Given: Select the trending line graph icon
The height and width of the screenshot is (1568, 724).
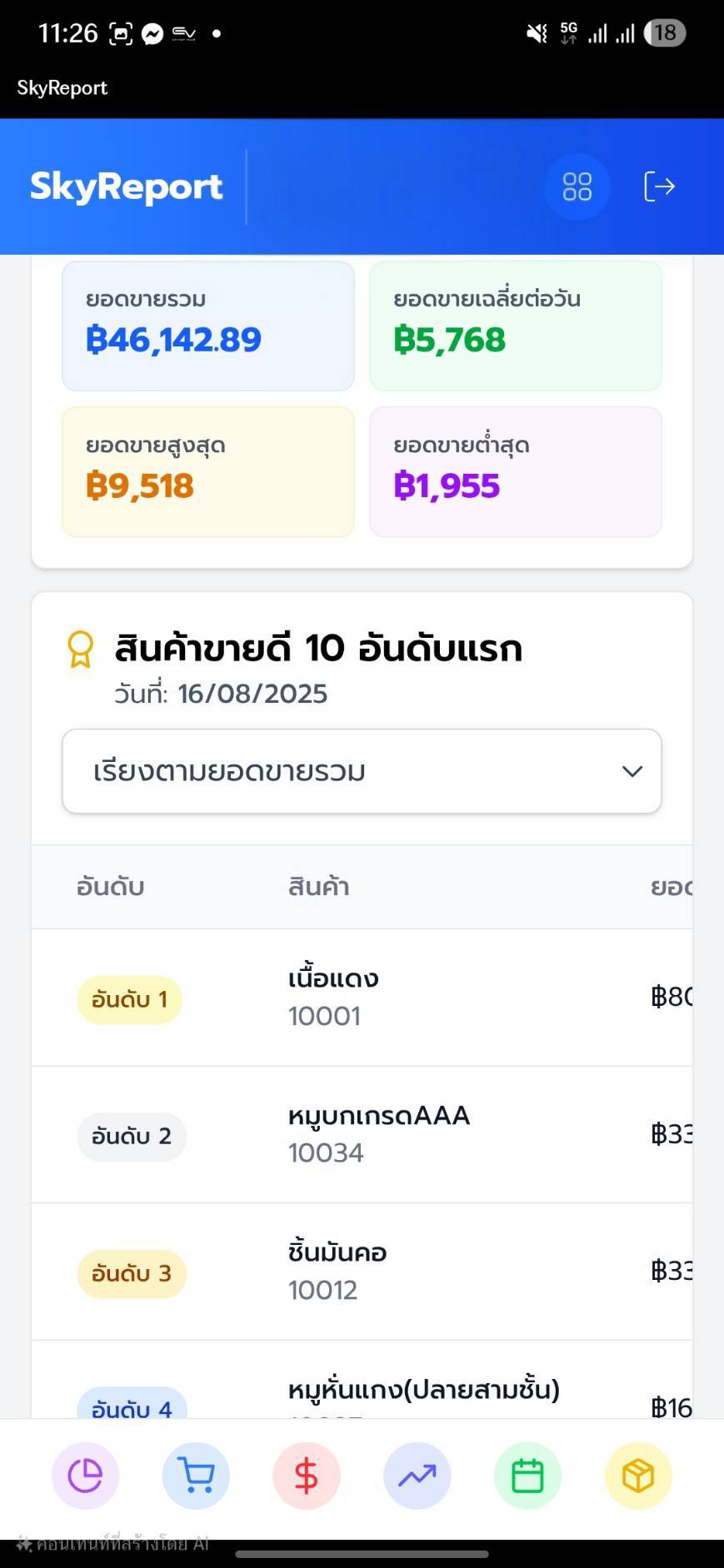Looking at the screenshot, I should (417, 1475).
